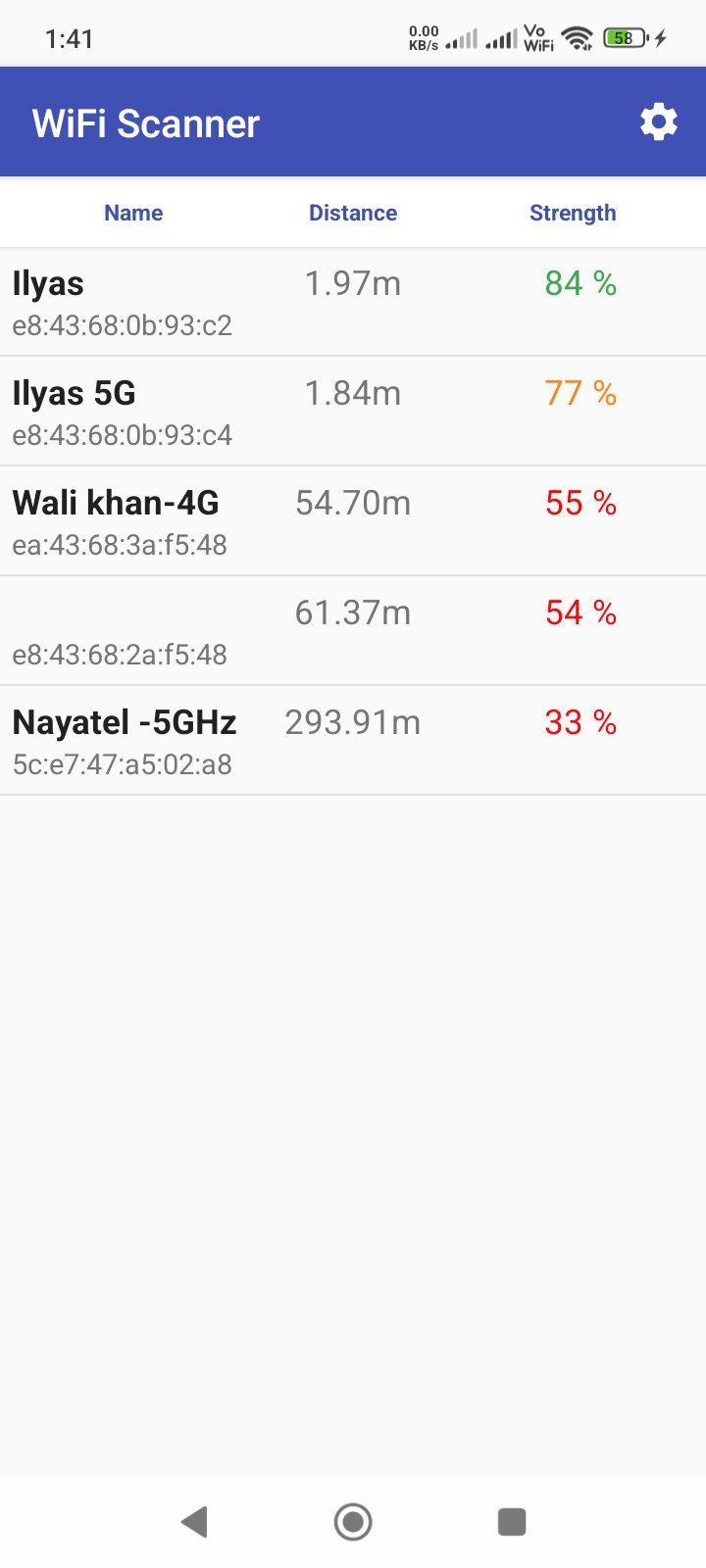Return to the home screen
706x1568 pixels.
click(353, 1522)
